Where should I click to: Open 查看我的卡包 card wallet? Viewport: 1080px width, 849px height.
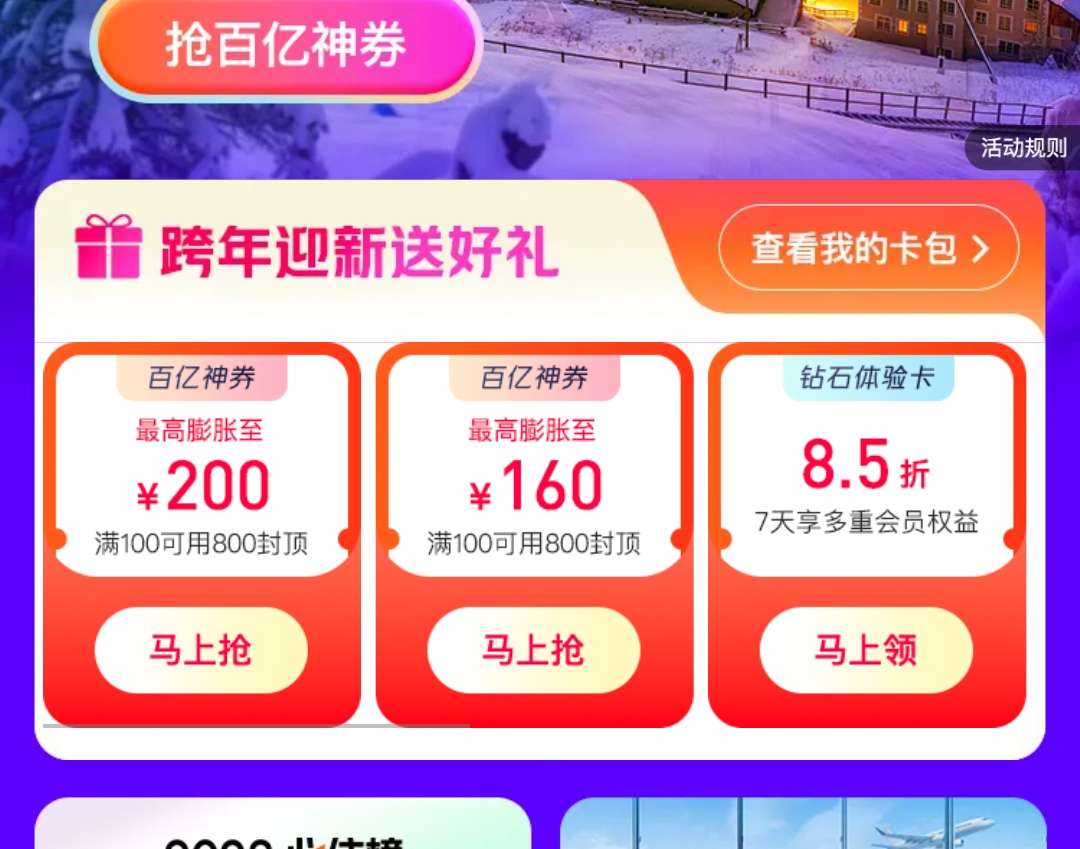point(868,249)
